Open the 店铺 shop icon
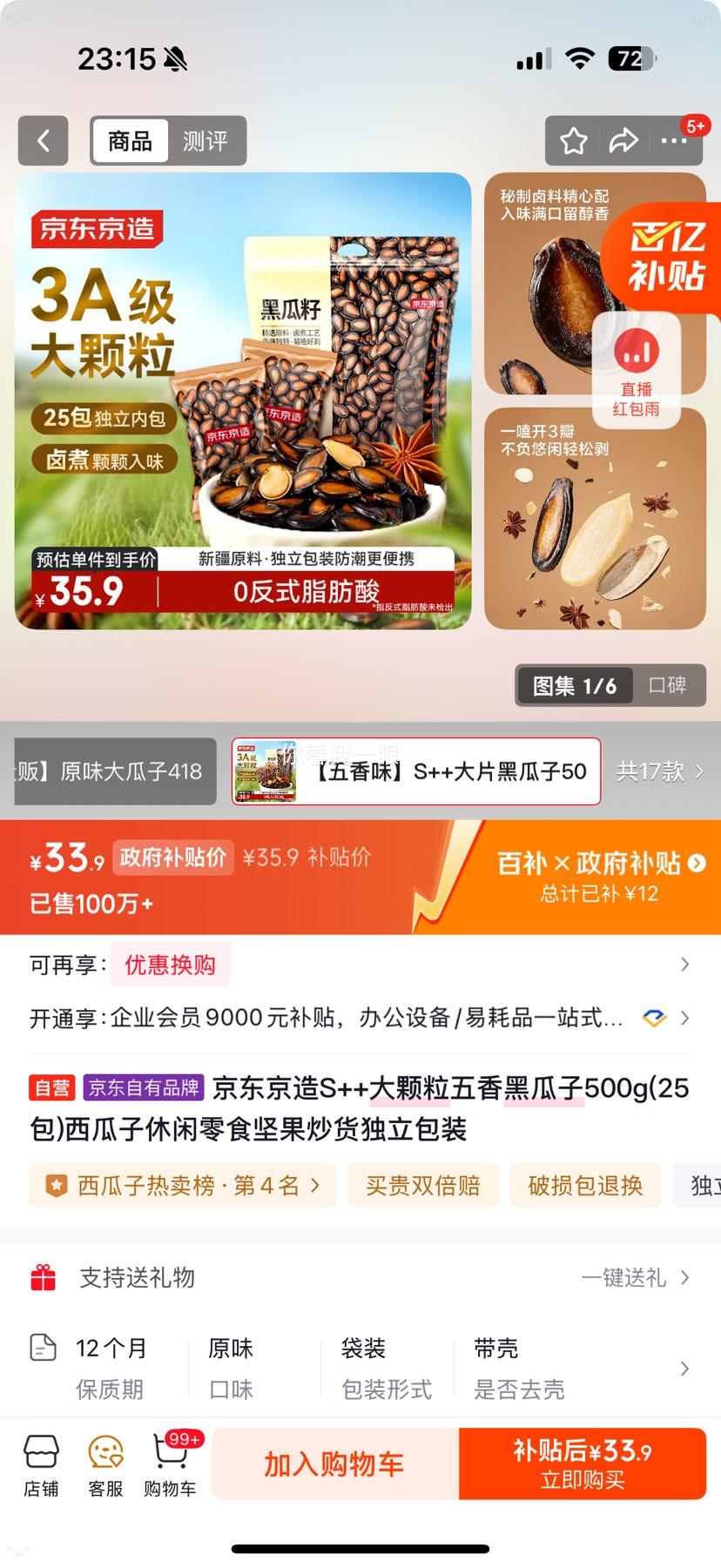The width and height of the screenshot is (721, 1568). point(42,1463)
